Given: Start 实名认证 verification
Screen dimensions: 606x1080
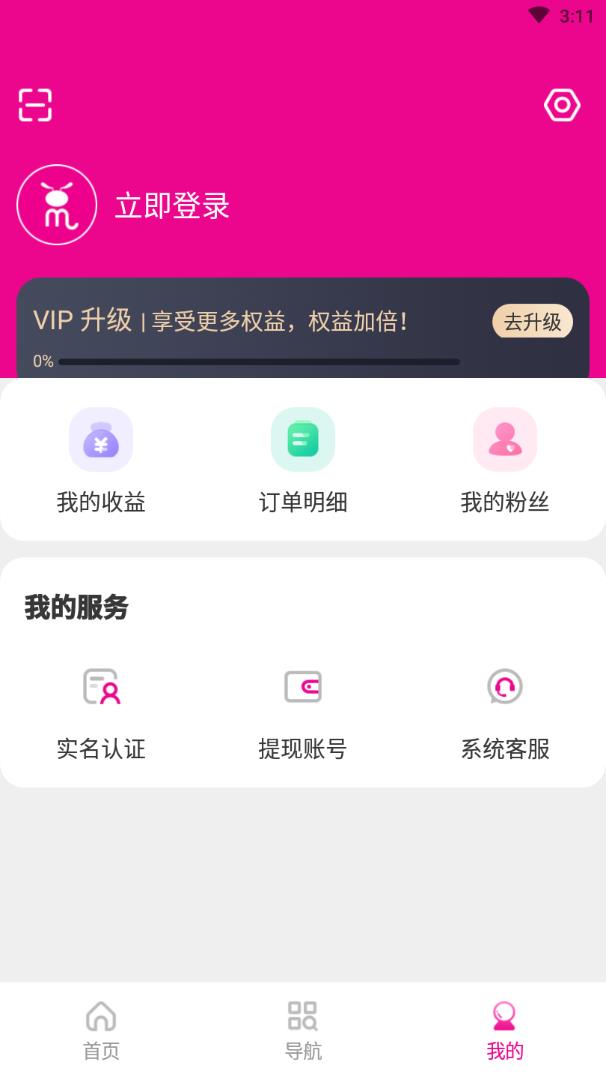Looking at the screenshot, I should click(x=101, y=710).
